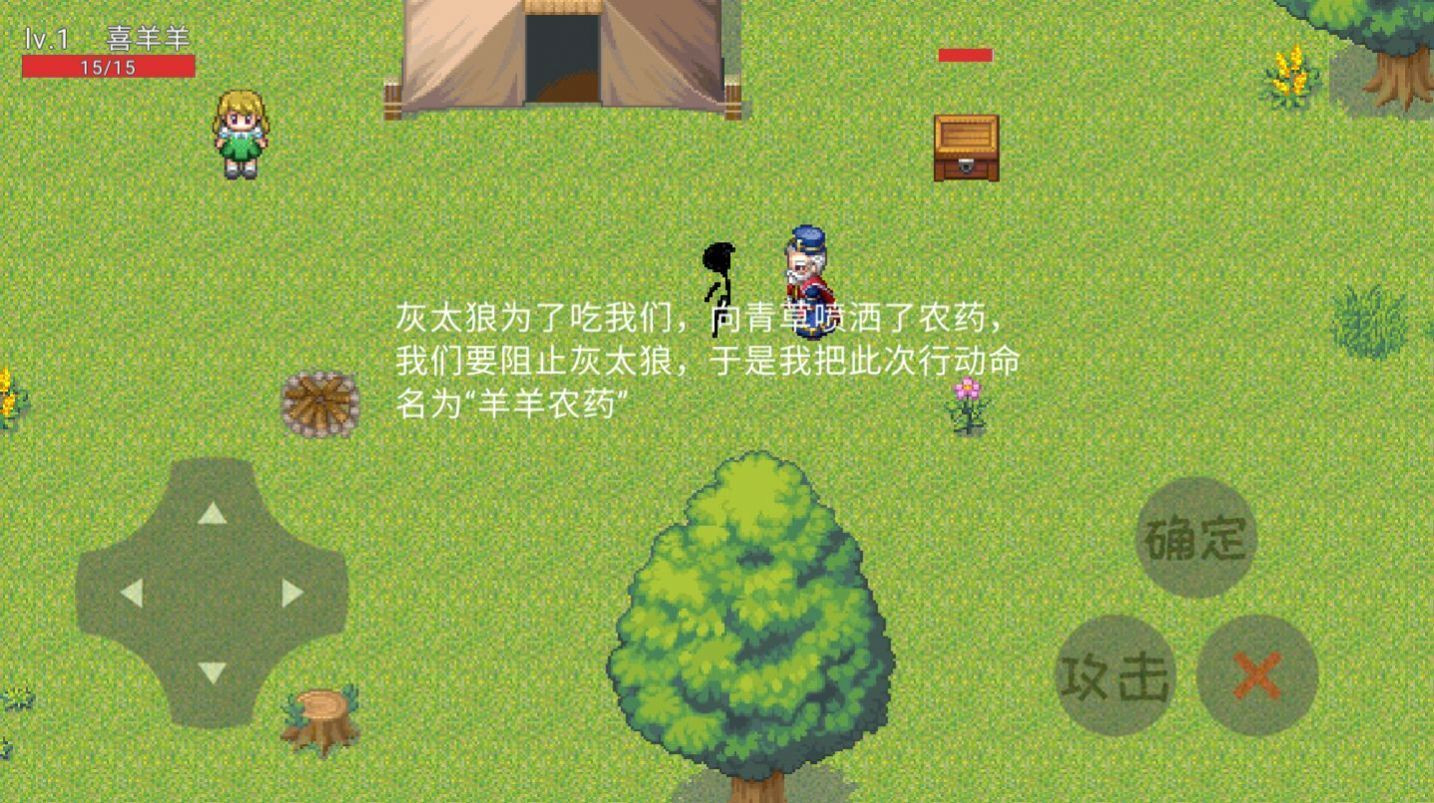Tap the down arrow on the D-pad
This screenshot has height=803, width=1434.
212,672
